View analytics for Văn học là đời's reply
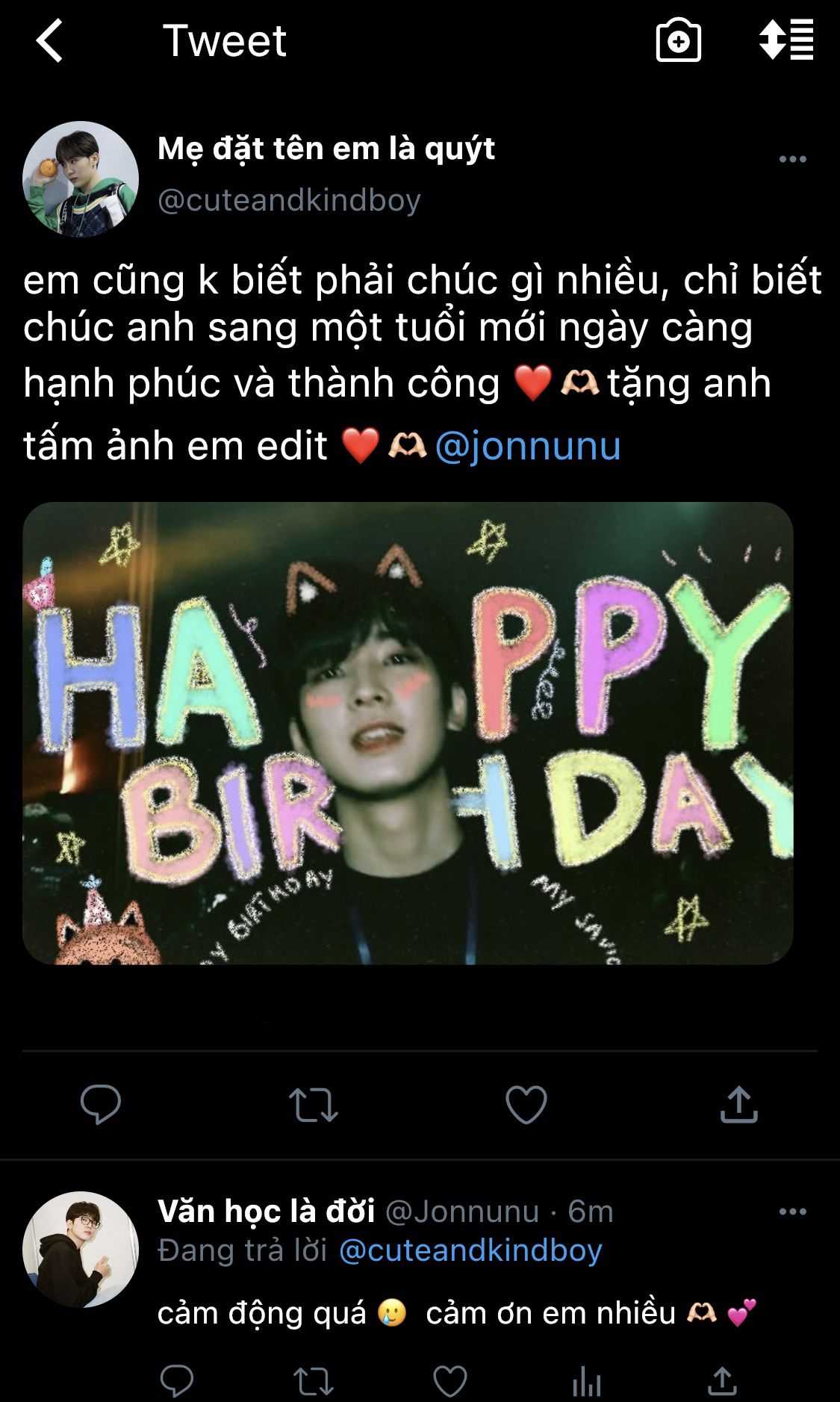 [587, 1381]
